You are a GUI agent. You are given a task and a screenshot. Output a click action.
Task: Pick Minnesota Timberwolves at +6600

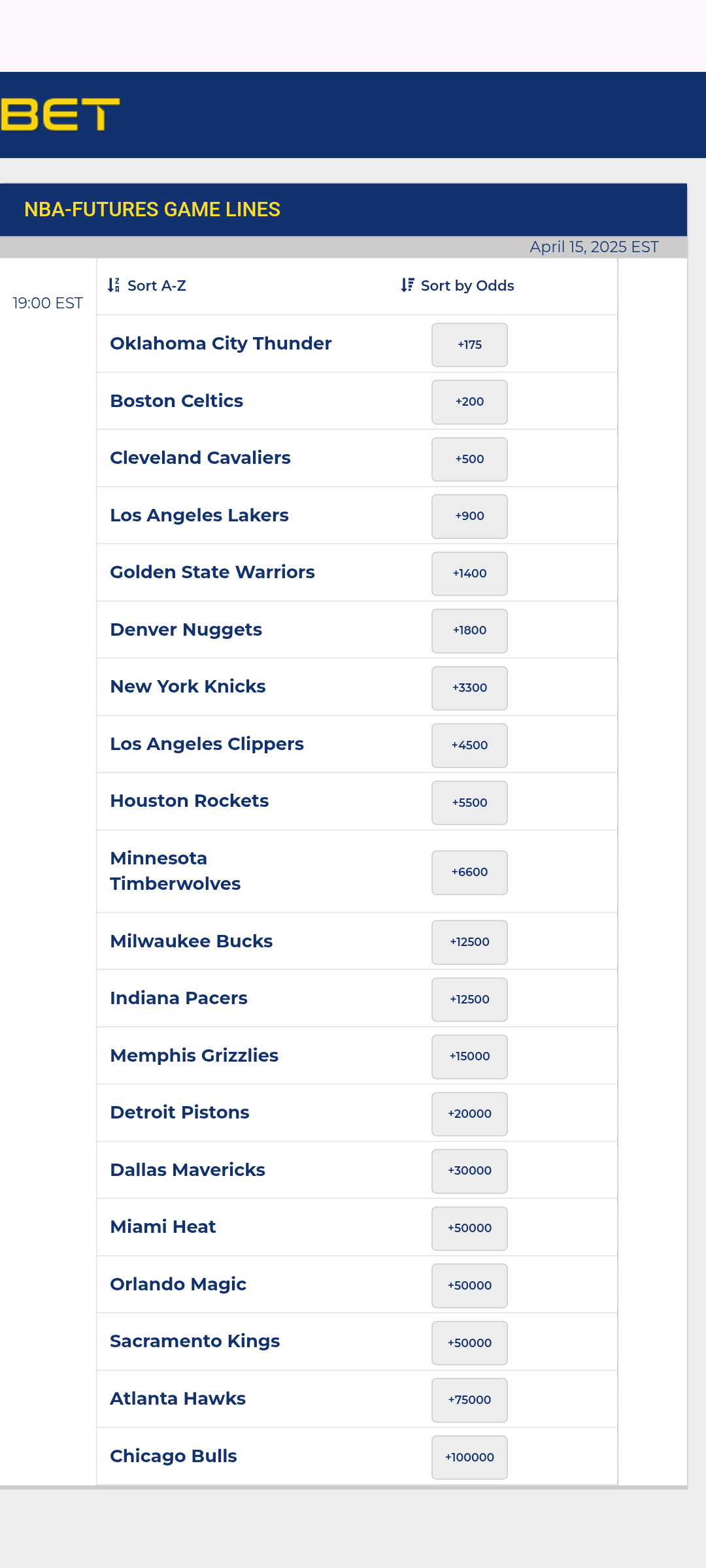click(469, 872)
